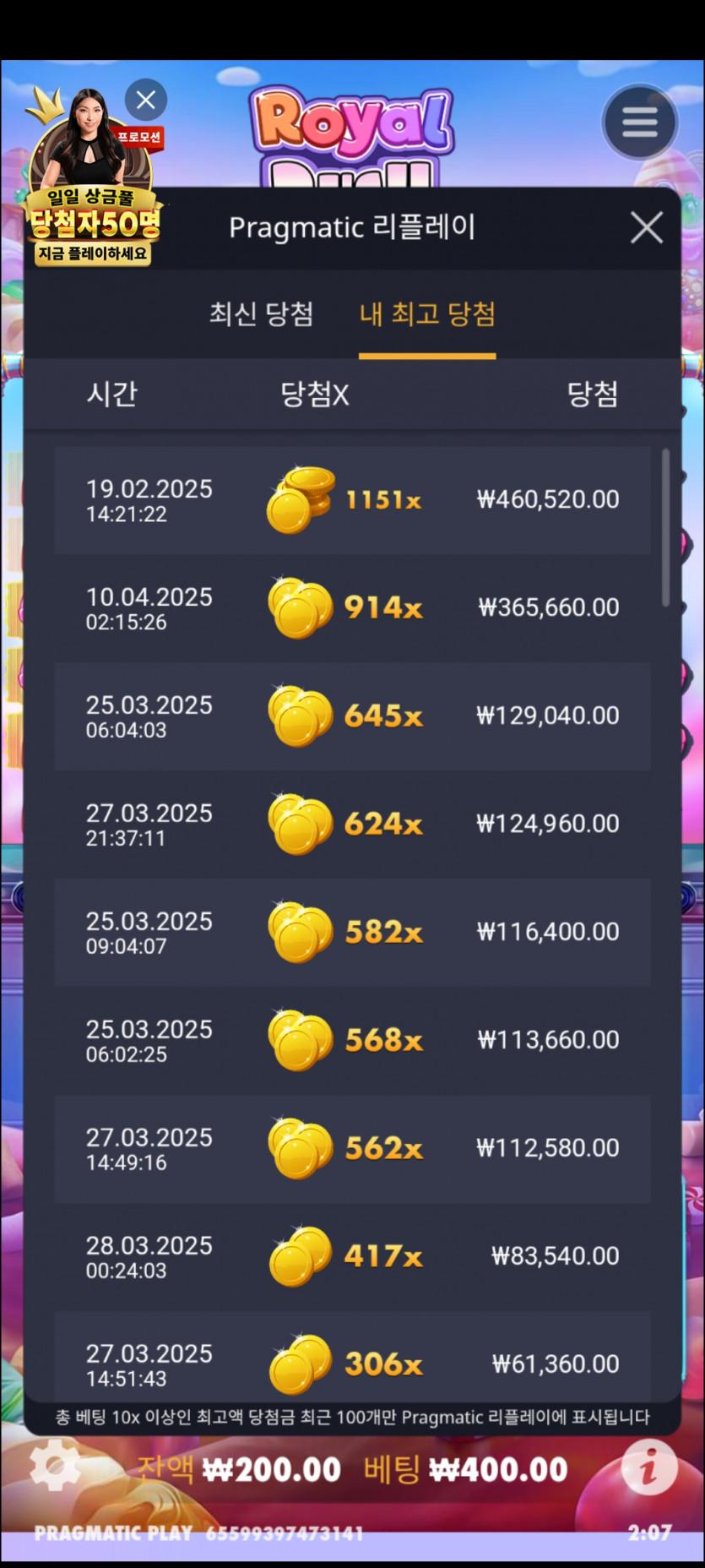Replay the 306x win of ₩61,360.00
Screen dimensions: 705x1568
(352, 1362)
